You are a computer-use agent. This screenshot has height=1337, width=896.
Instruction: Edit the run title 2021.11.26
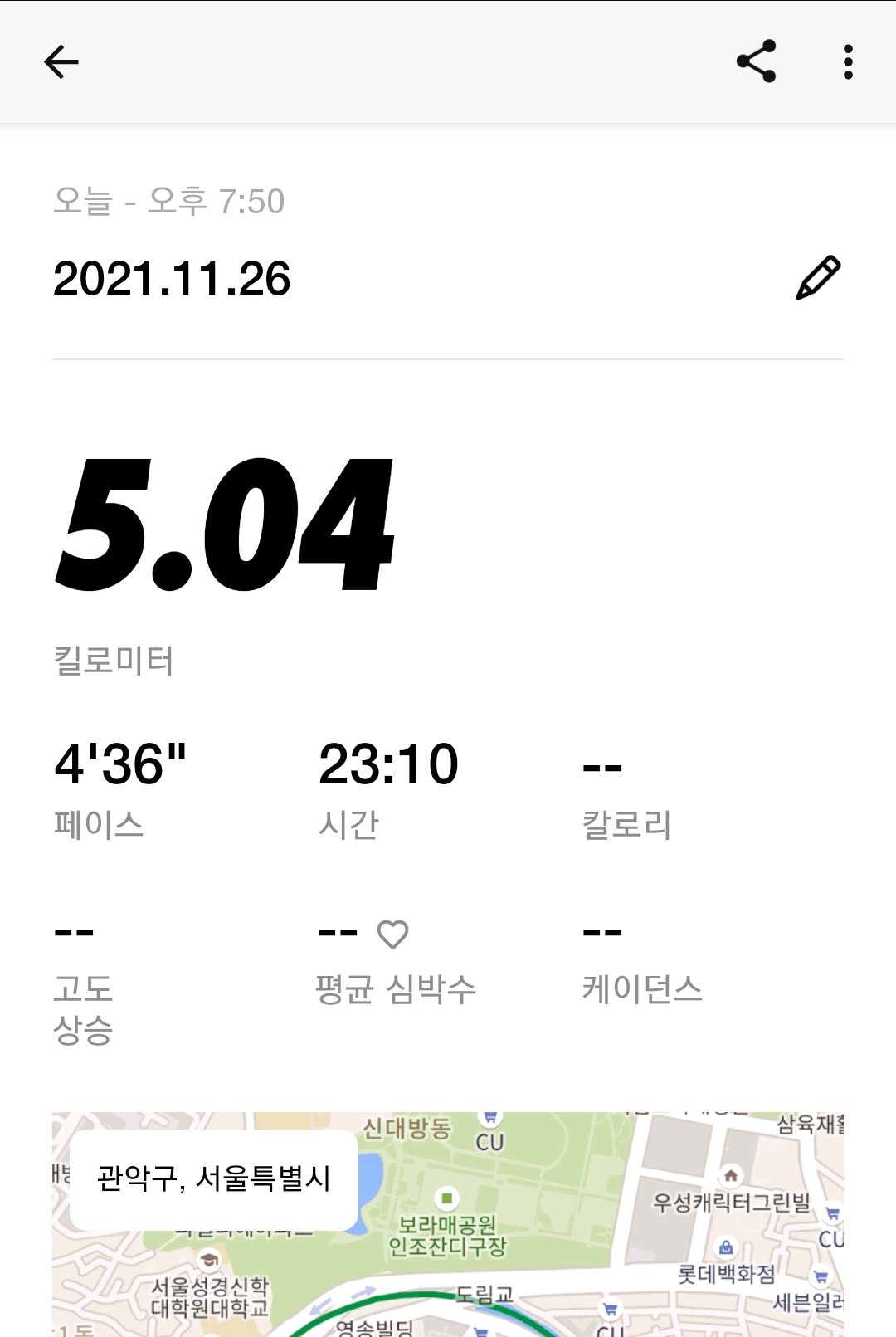tap(818, 278)
